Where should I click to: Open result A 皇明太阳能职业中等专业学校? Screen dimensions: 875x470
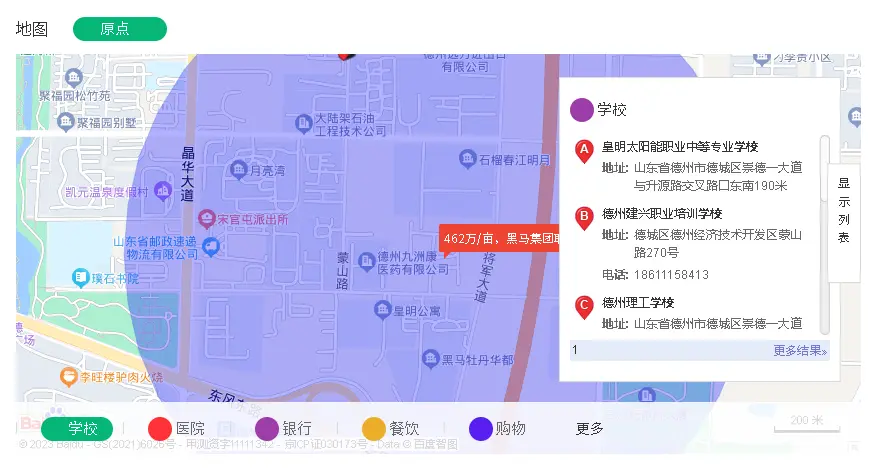679,147
